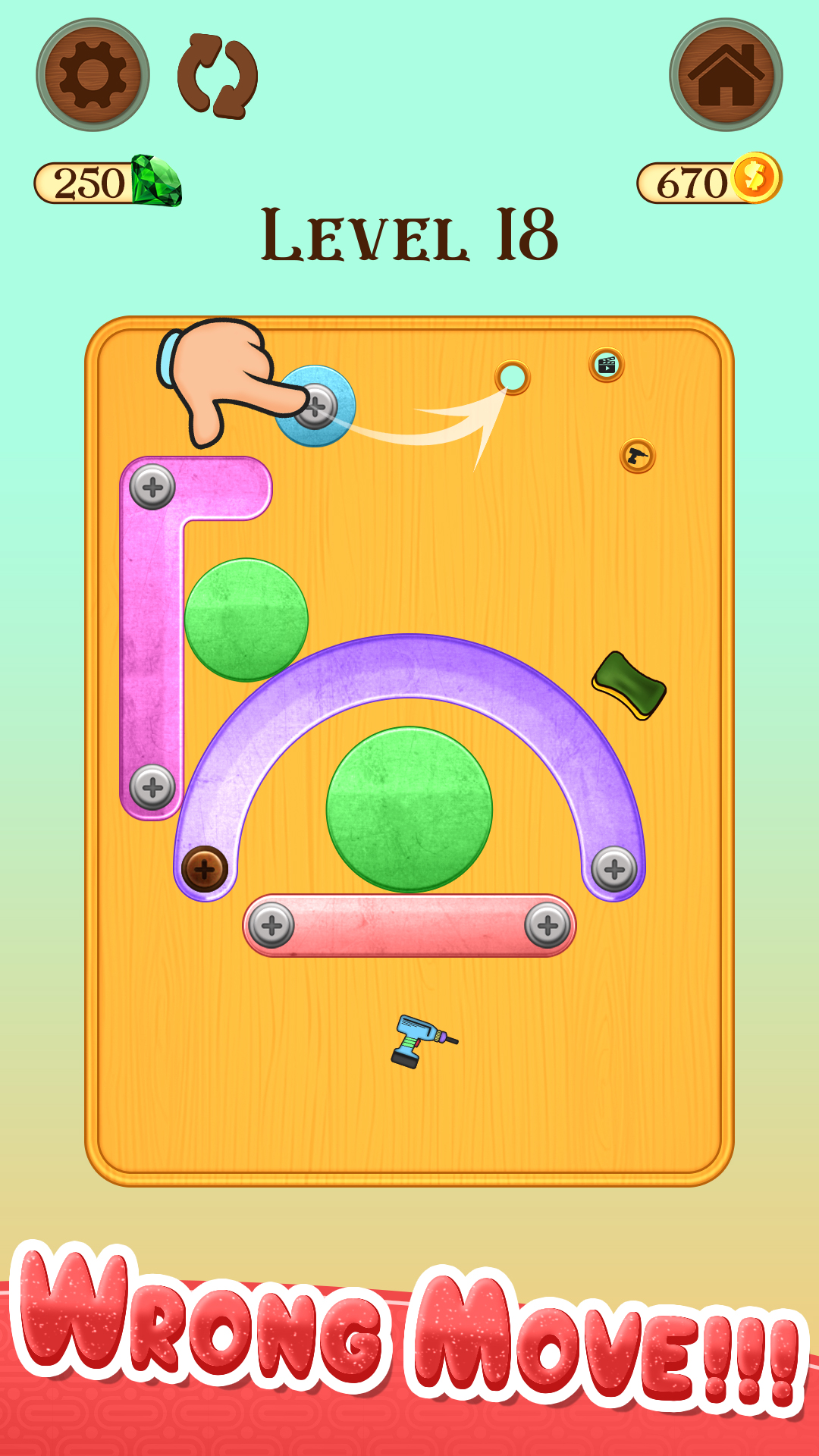Tap the bottom screw of the pink L-shape
The width and height of the screenshot is (819, 1456).
tap(152, 788)
